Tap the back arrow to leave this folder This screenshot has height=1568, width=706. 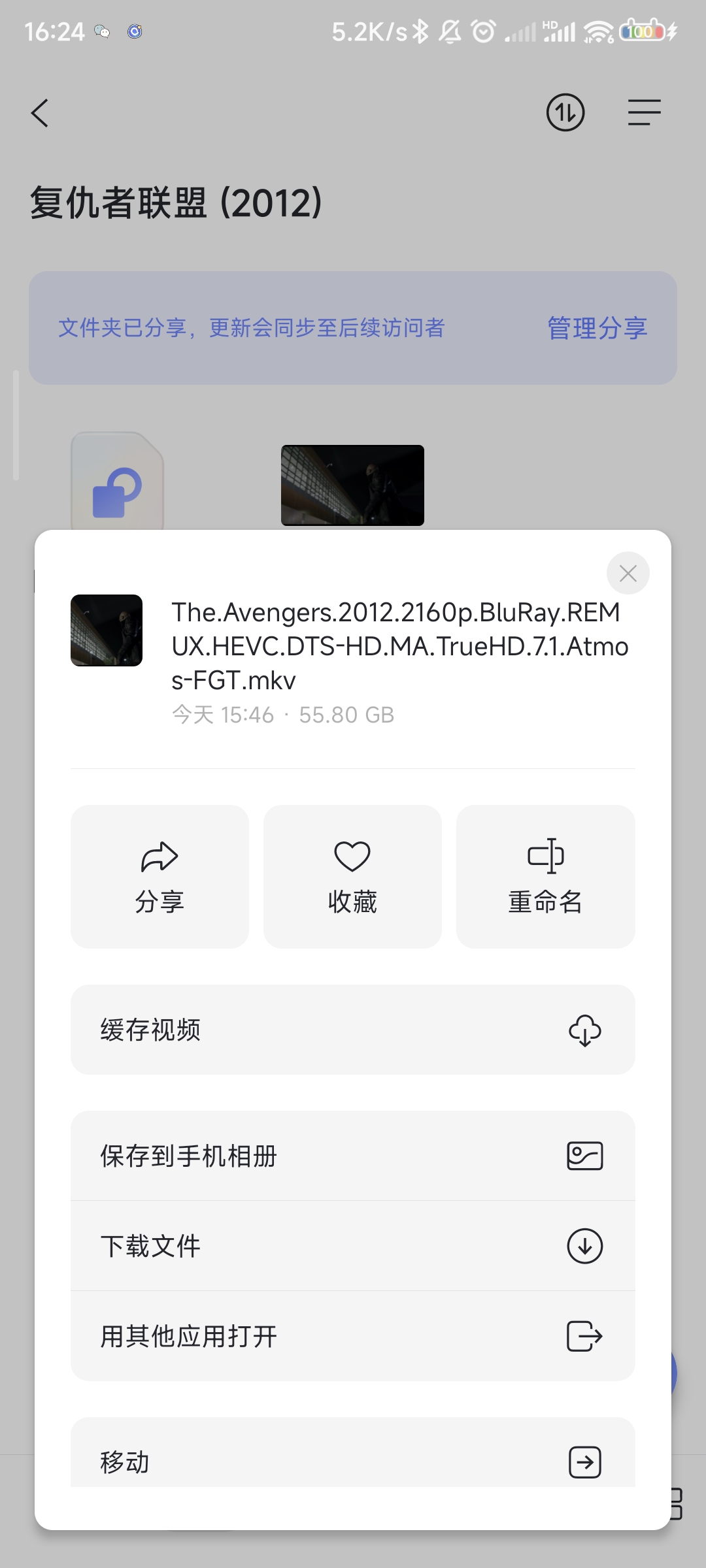[39, 113]
